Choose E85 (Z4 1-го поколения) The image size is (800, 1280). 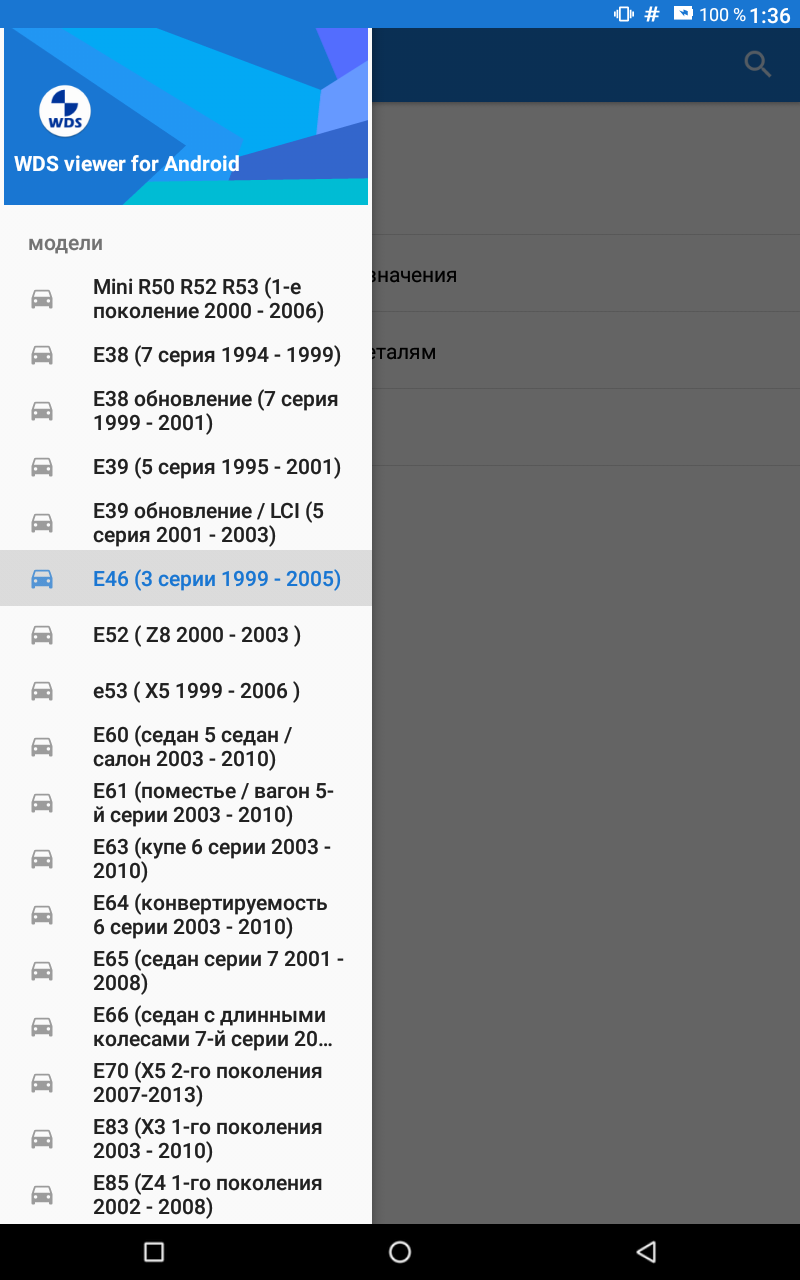click(x=186, y=1195)
